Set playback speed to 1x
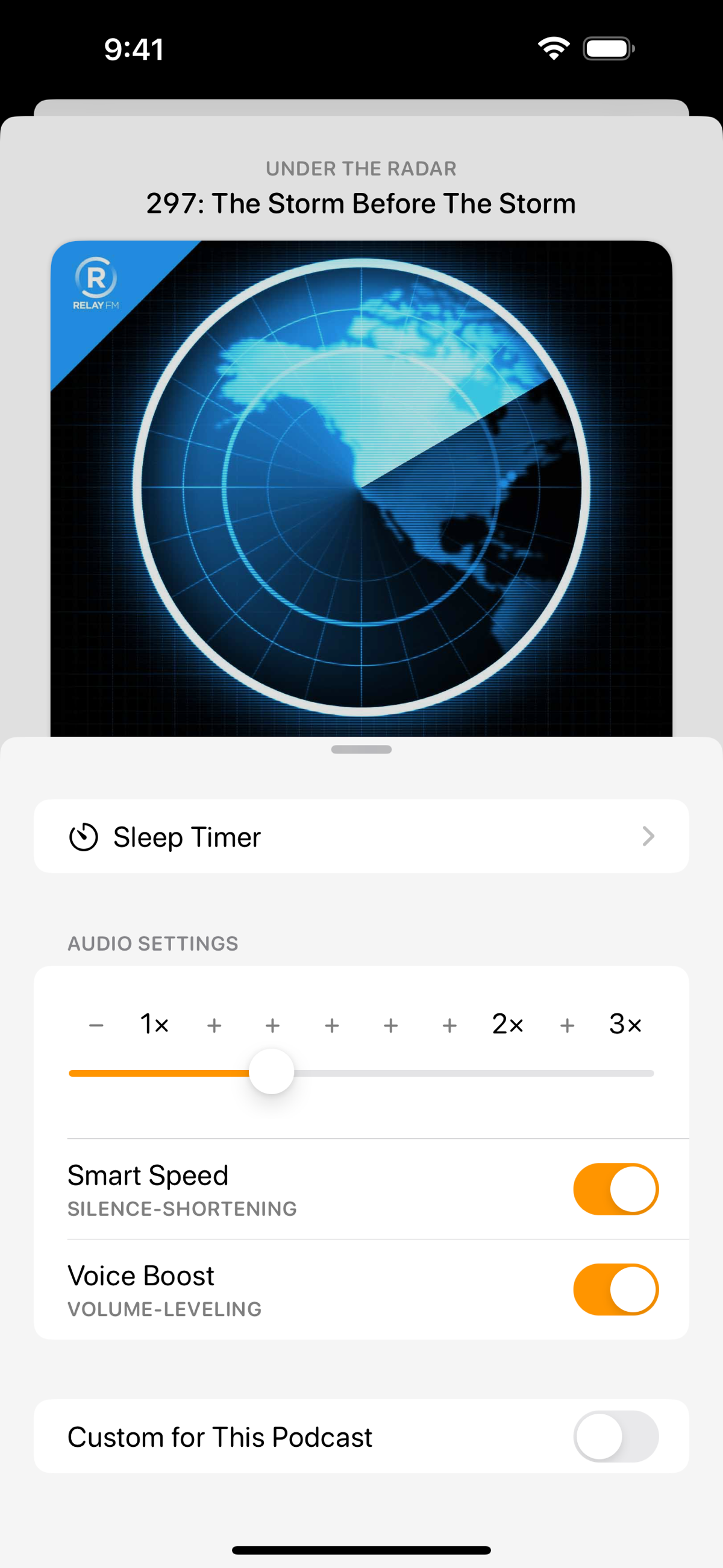Screen dimensions: 723x1568 [154, 1024]
